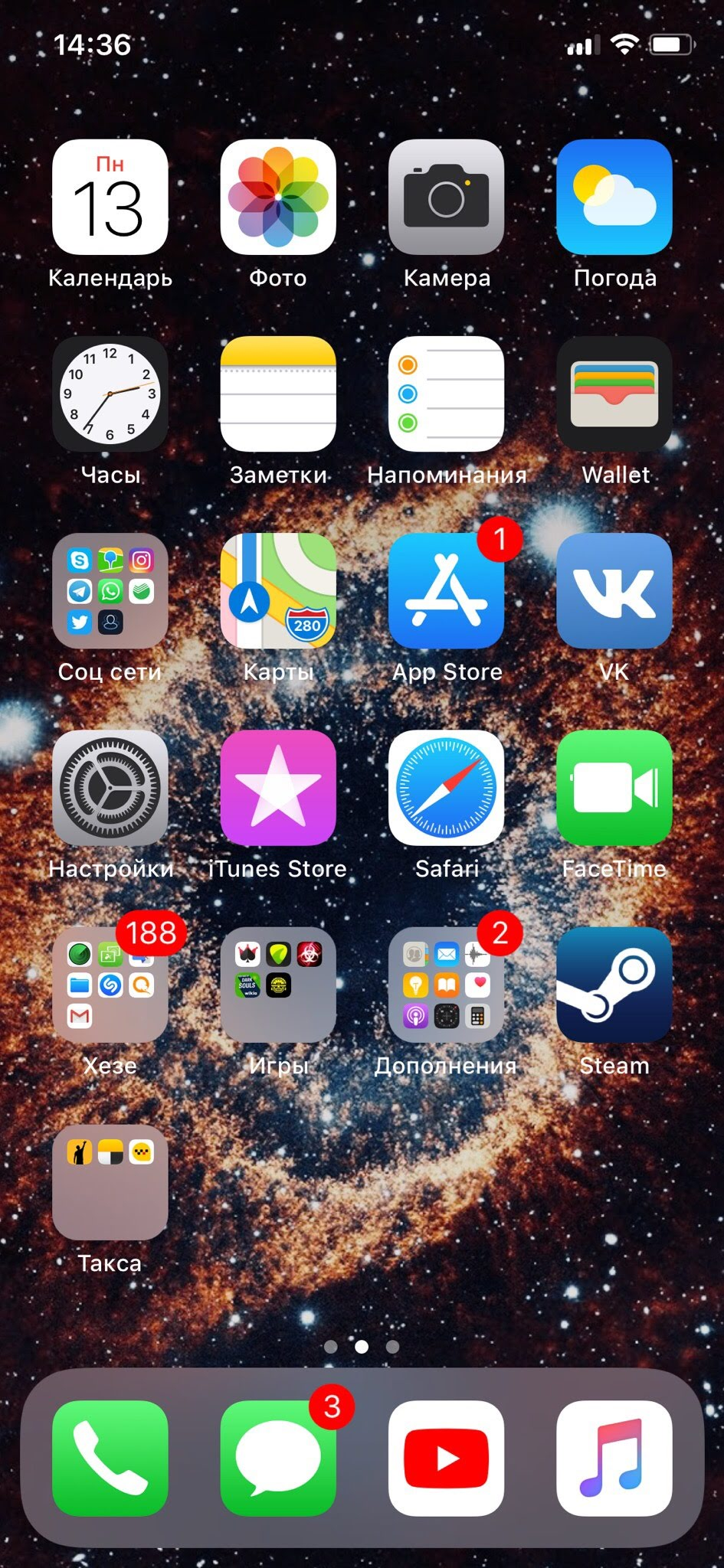The width and height of the screenshot is (724, 1568).
Task: Open the Часы clock app
Action: pyautogui.click(x=110, y=394)
